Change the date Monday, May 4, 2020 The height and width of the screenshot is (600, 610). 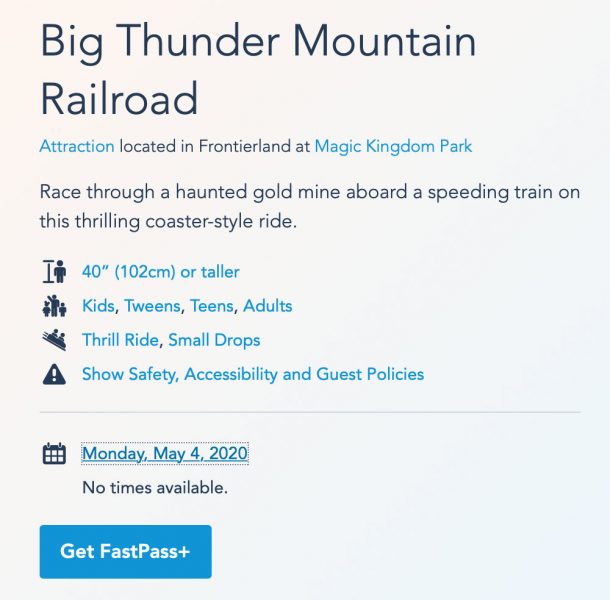(x=165, y=454)
